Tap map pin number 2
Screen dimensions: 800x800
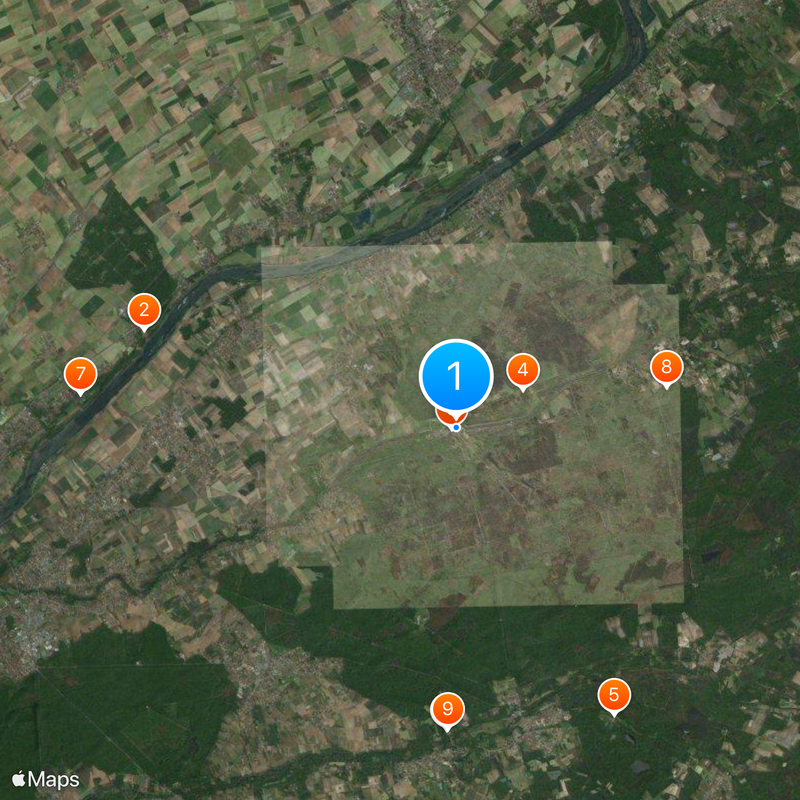tap(144, 310)
